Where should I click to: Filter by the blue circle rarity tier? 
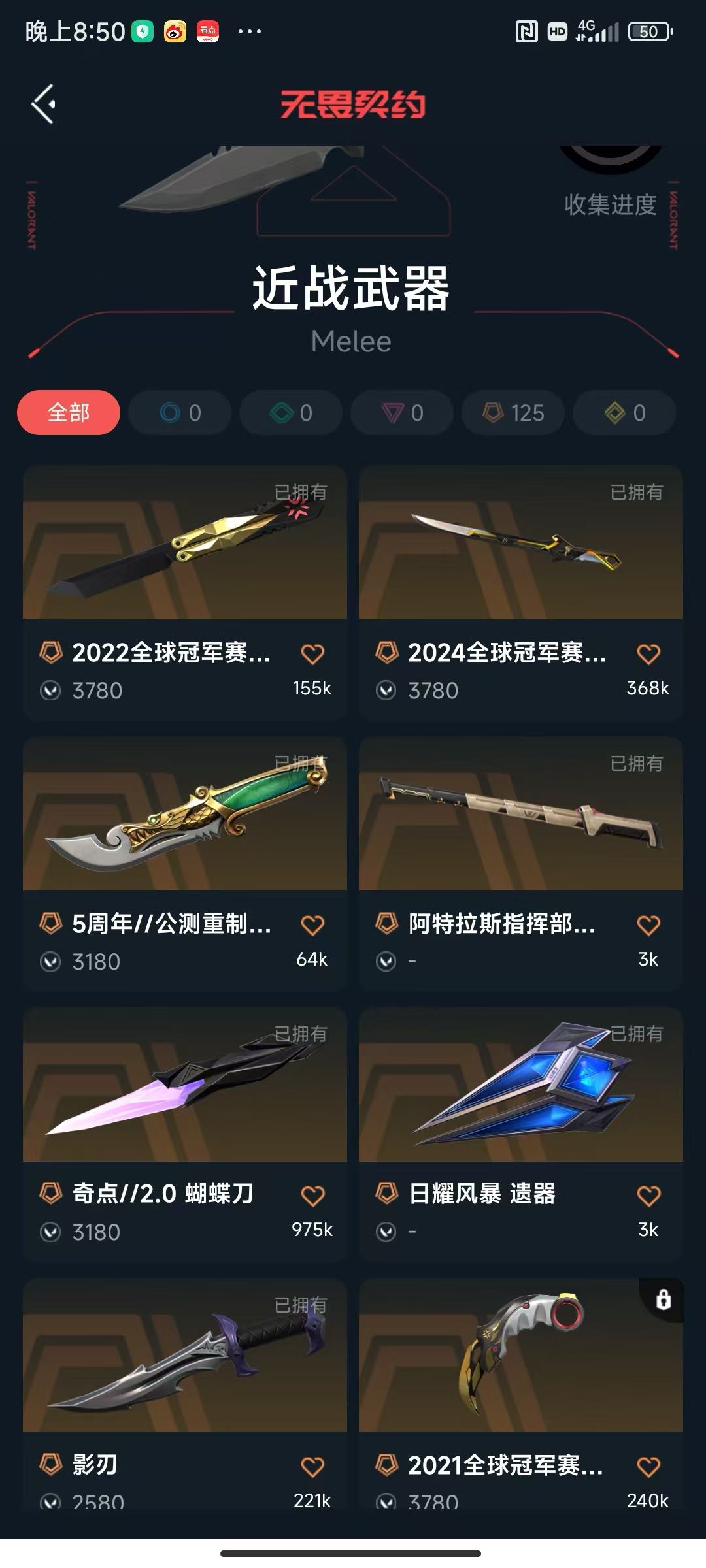coord(180,413)
